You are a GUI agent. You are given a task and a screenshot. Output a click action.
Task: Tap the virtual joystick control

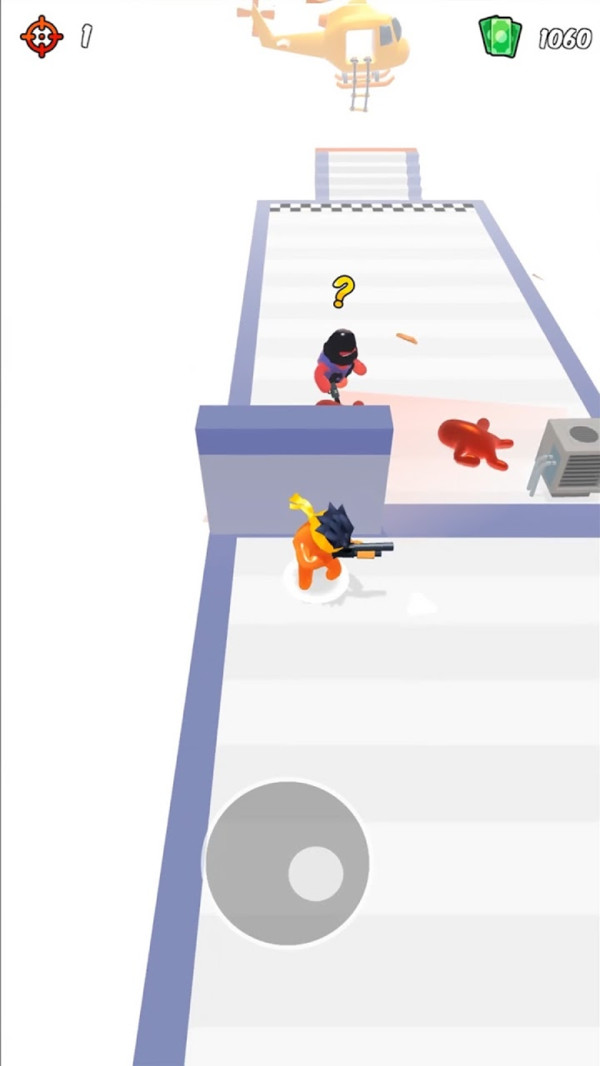(288, 862)
